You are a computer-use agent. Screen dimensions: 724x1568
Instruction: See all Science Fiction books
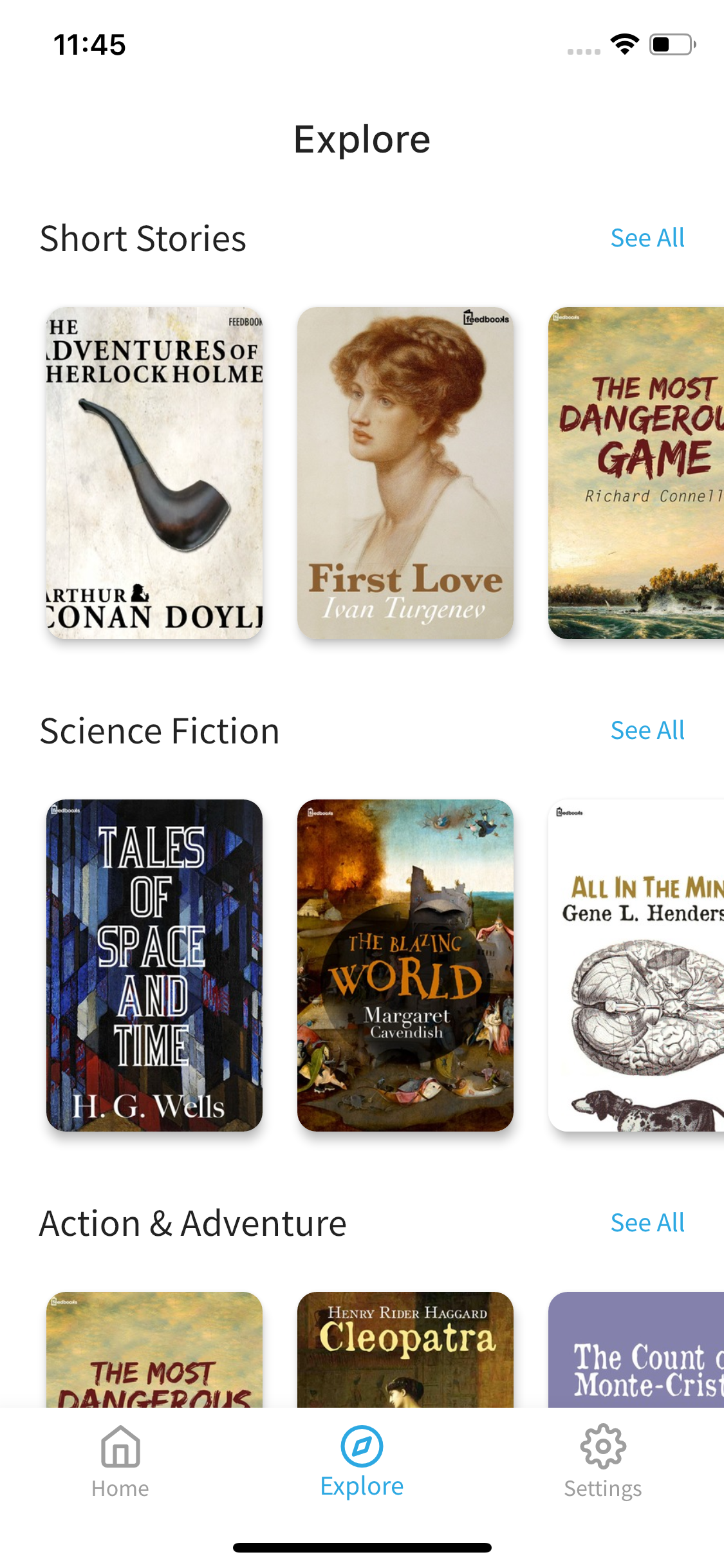(647, 731)
